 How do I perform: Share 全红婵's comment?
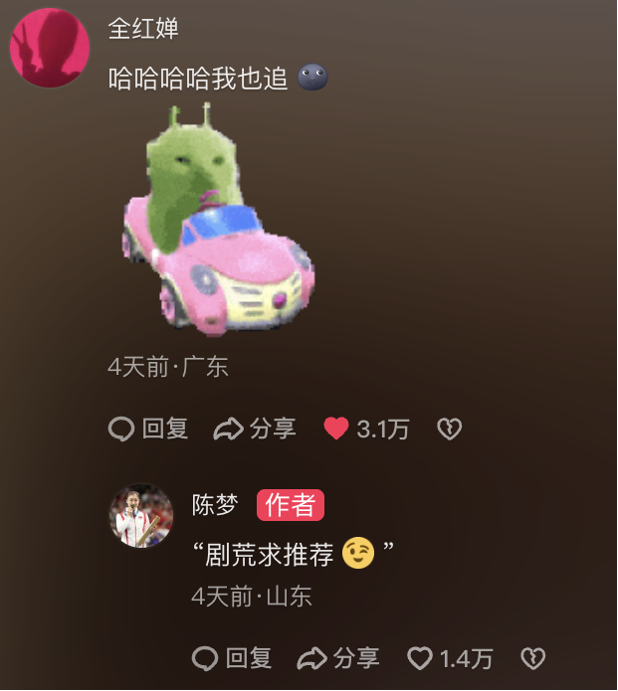tap(255, 429)
